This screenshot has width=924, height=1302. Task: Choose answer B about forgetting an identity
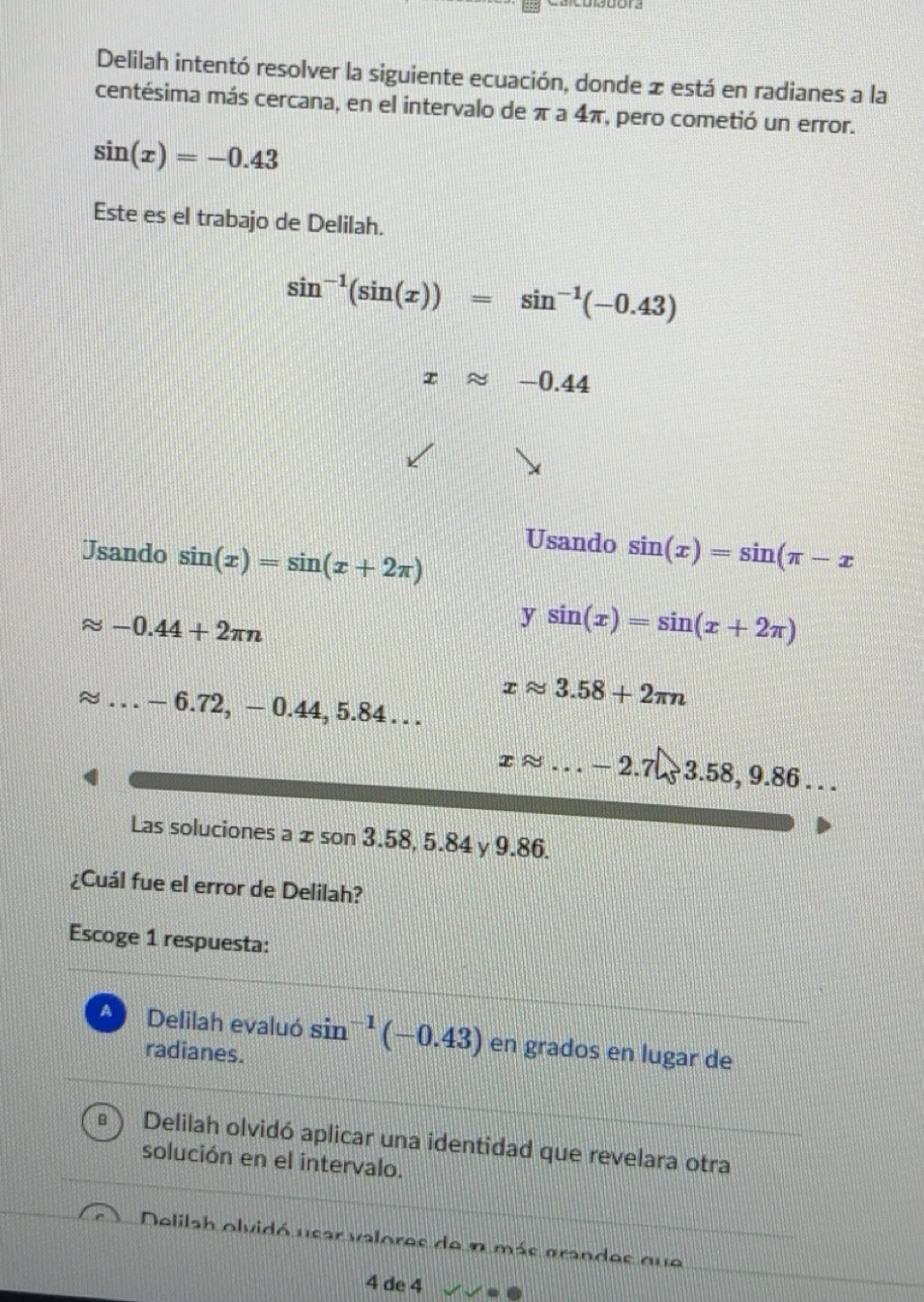(101, 1125)
